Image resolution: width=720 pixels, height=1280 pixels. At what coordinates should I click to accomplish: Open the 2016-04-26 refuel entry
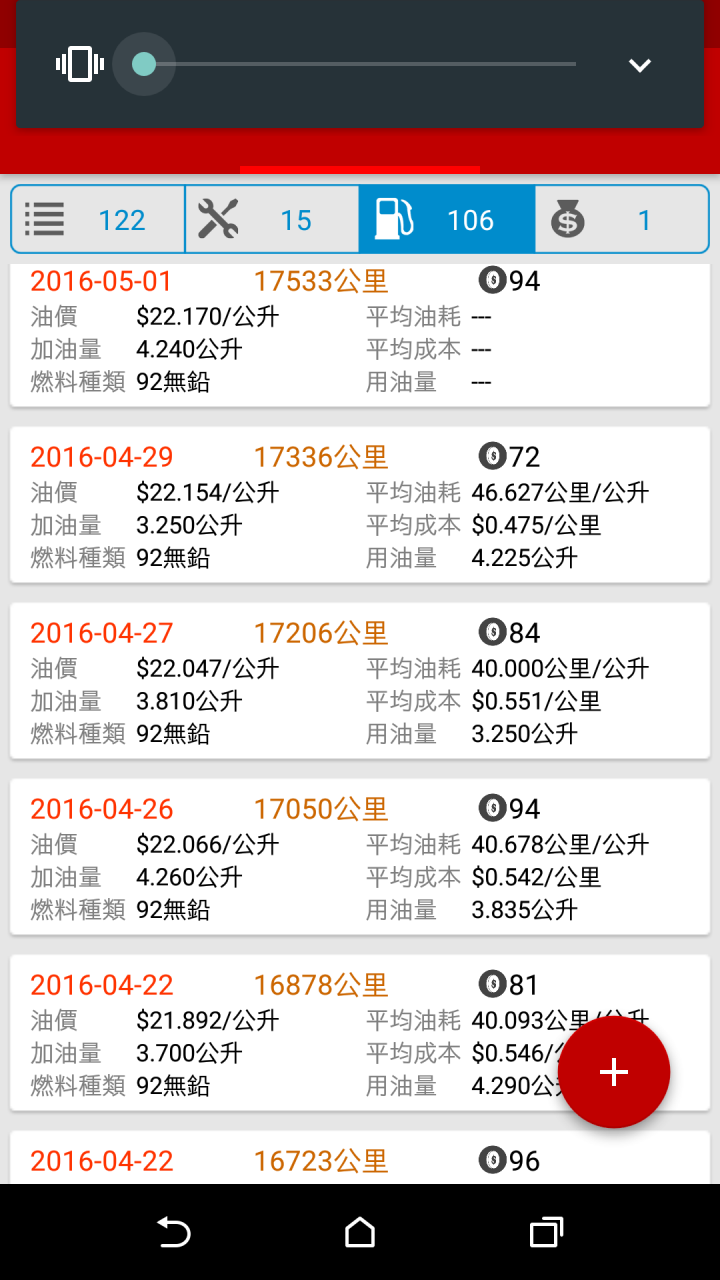360,857
